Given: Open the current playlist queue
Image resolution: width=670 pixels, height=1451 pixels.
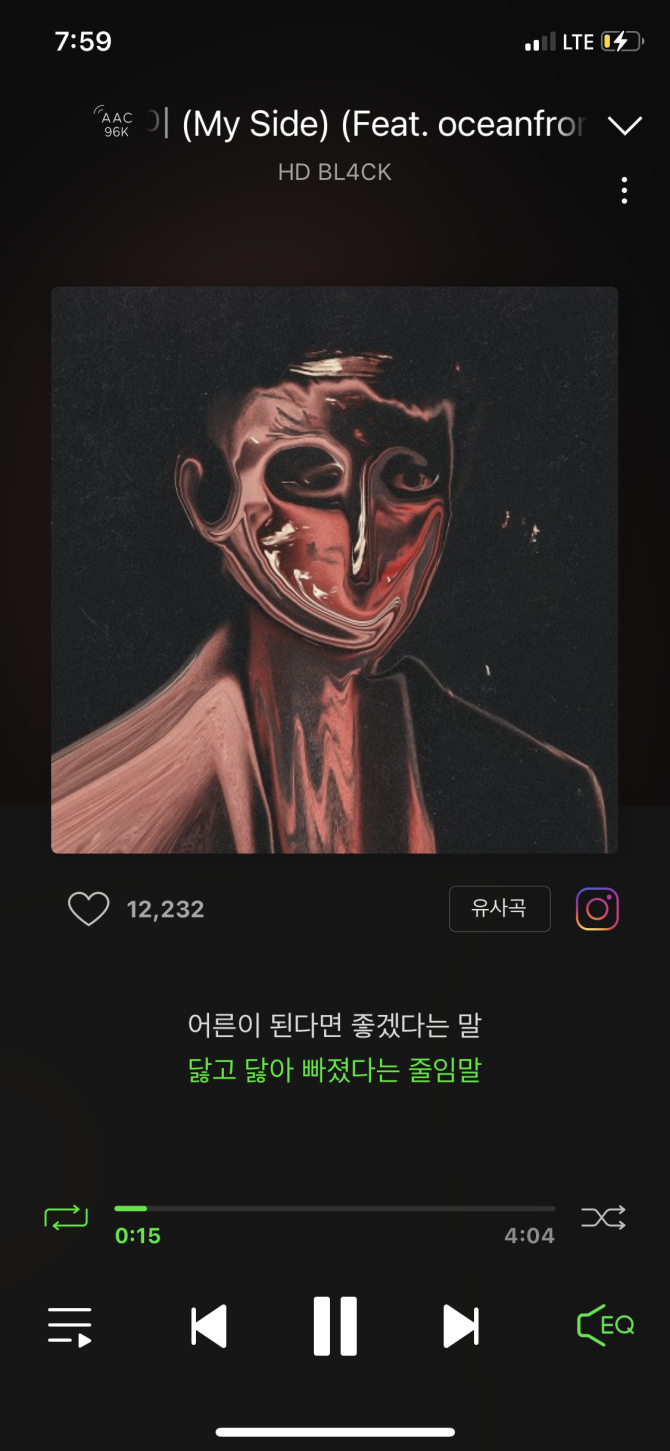Looking at the screenshot, I should (70, 1326).
